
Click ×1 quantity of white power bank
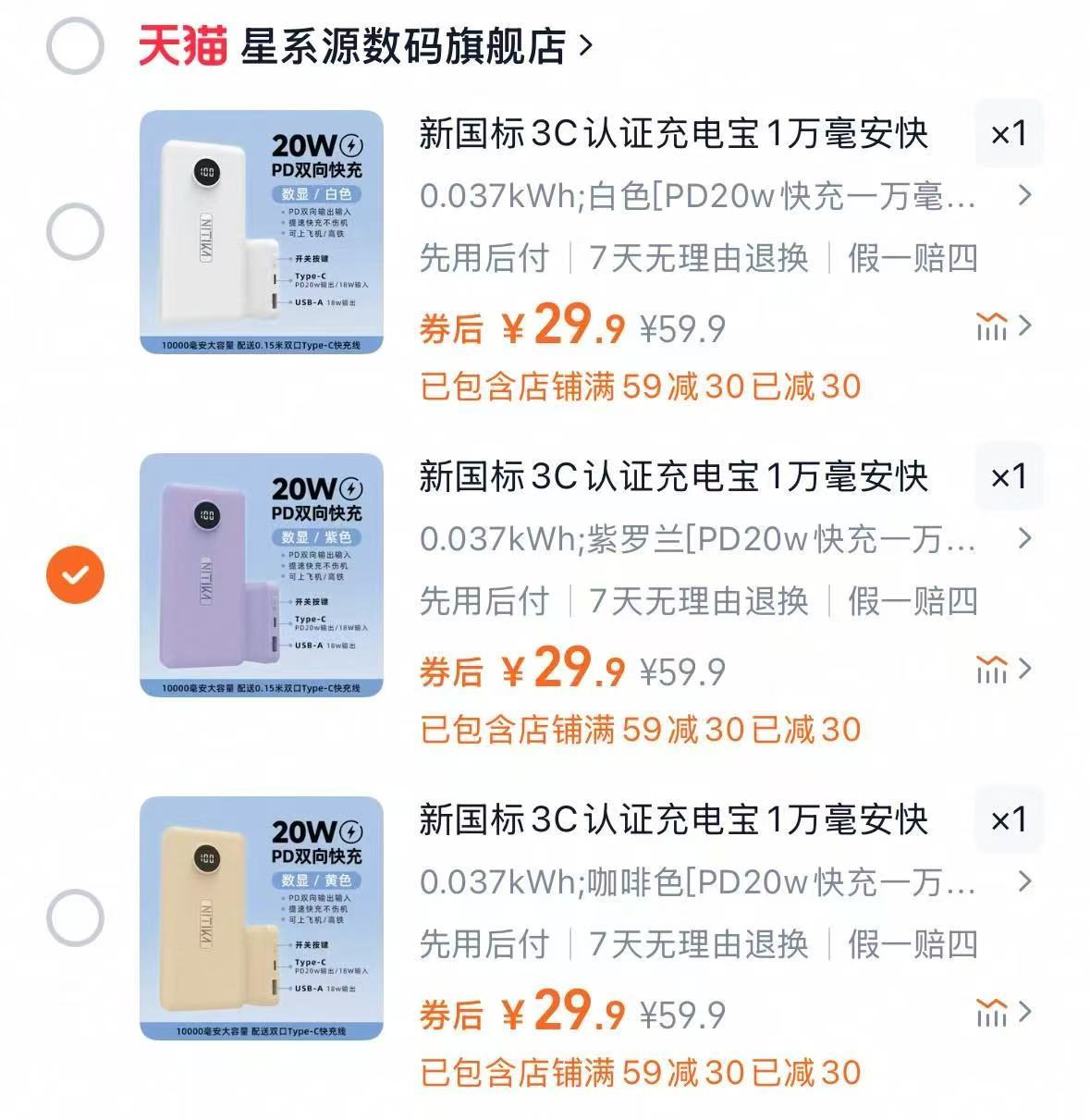(x=1010, y=133)
